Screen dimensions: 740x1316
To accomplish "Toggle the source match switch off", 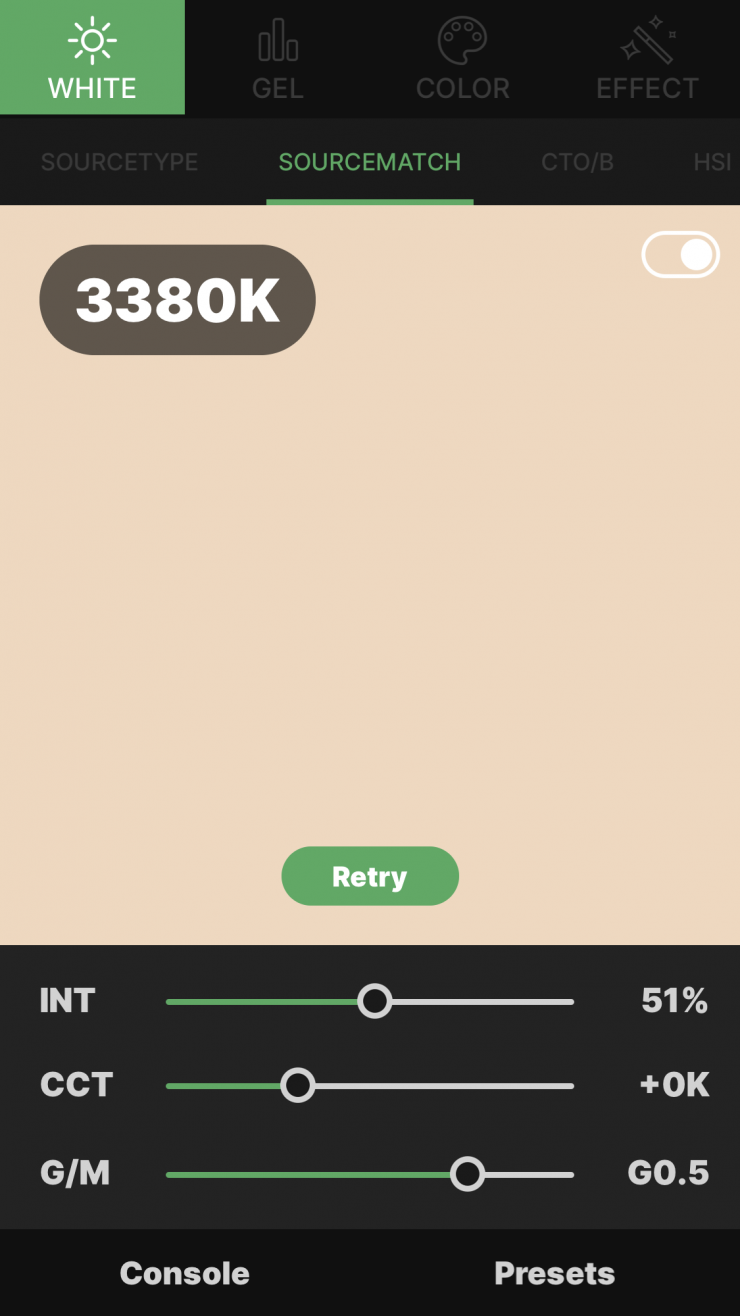I will tap(680, 255).
